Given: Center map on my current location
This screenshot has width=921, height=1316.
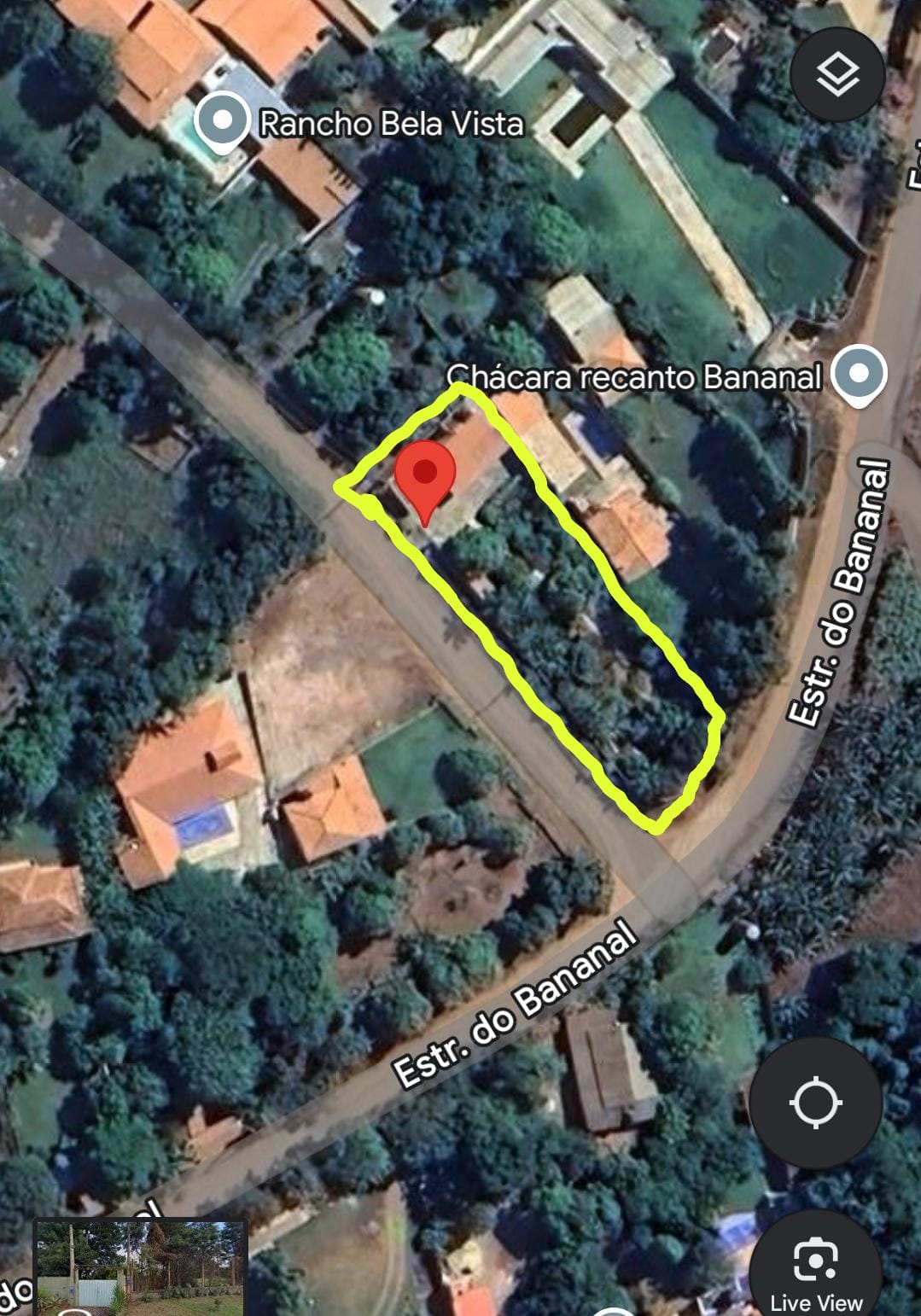Looking at the screenshot, I should coord(815,1102).
